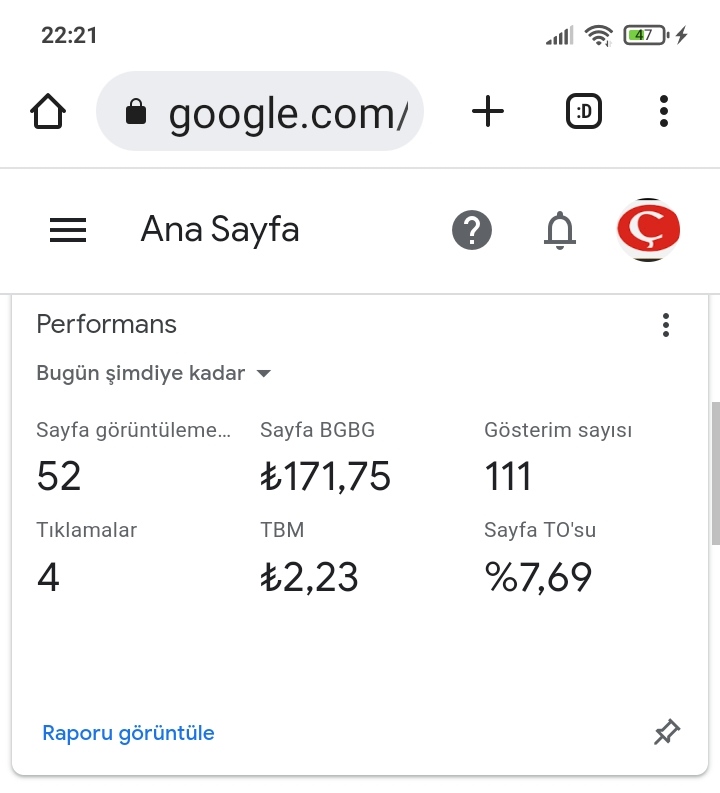Open the help question mark
This screenshot has height=793, width=720.
point(472,230)
